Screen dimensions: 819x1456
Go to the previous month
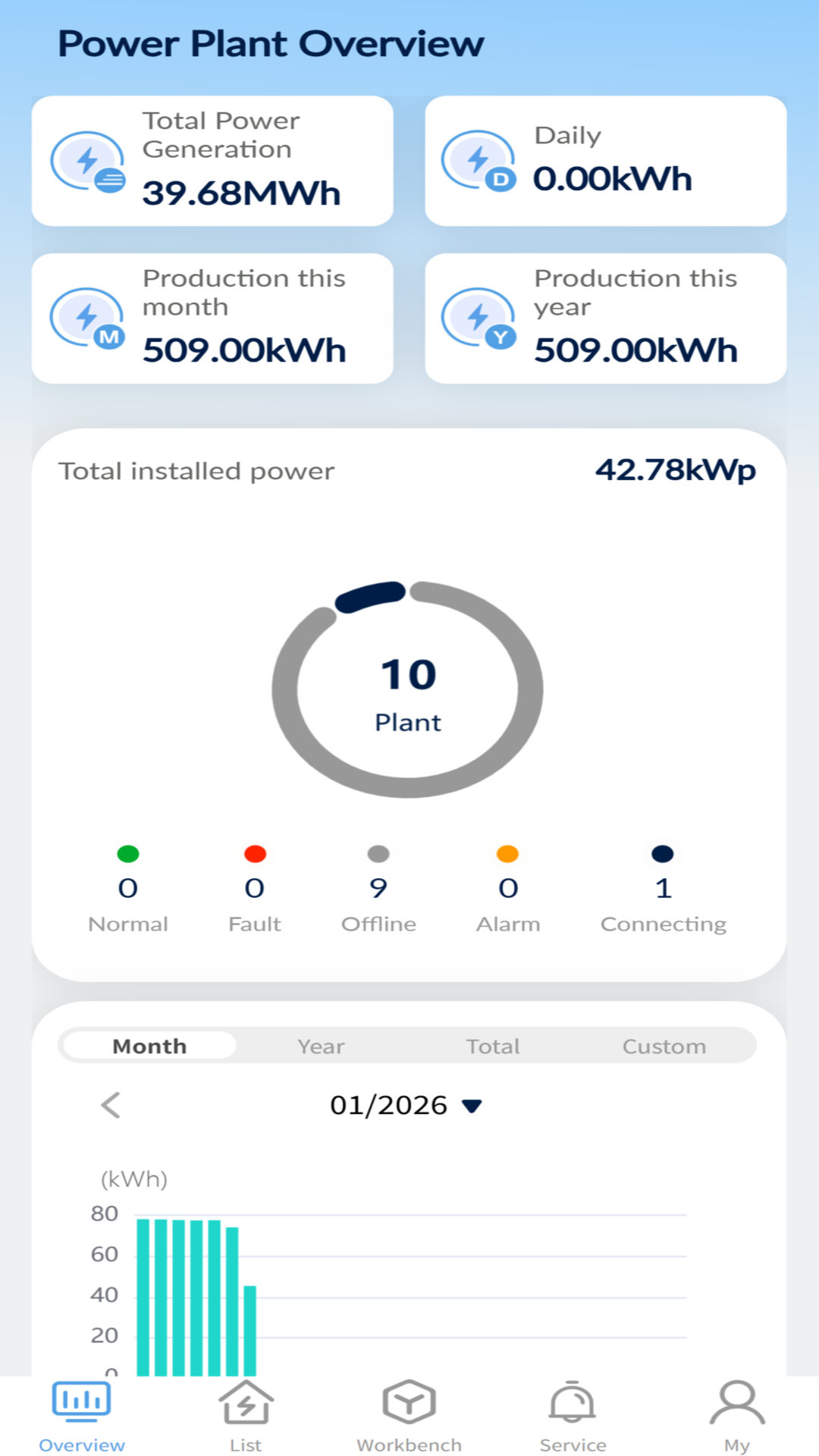pyautogui.click(x=111, y=1105)
